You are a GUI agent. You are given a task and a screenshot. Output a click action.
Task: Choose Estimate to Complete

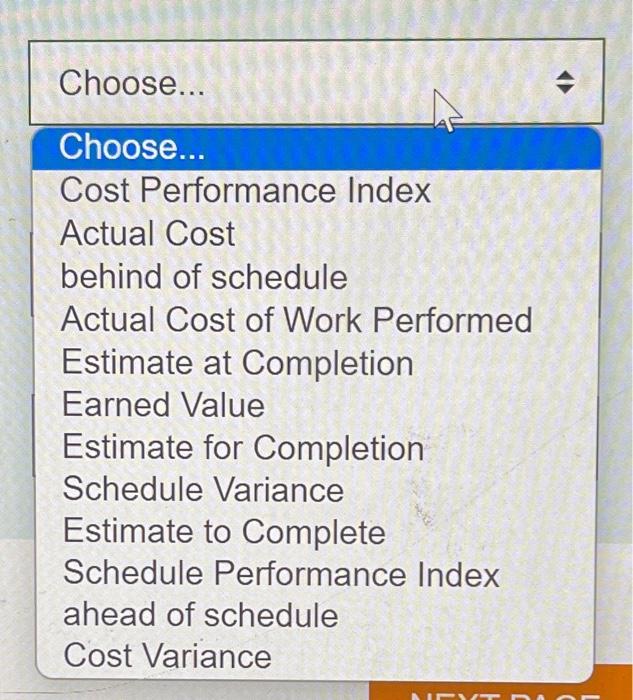coord(224,532)
